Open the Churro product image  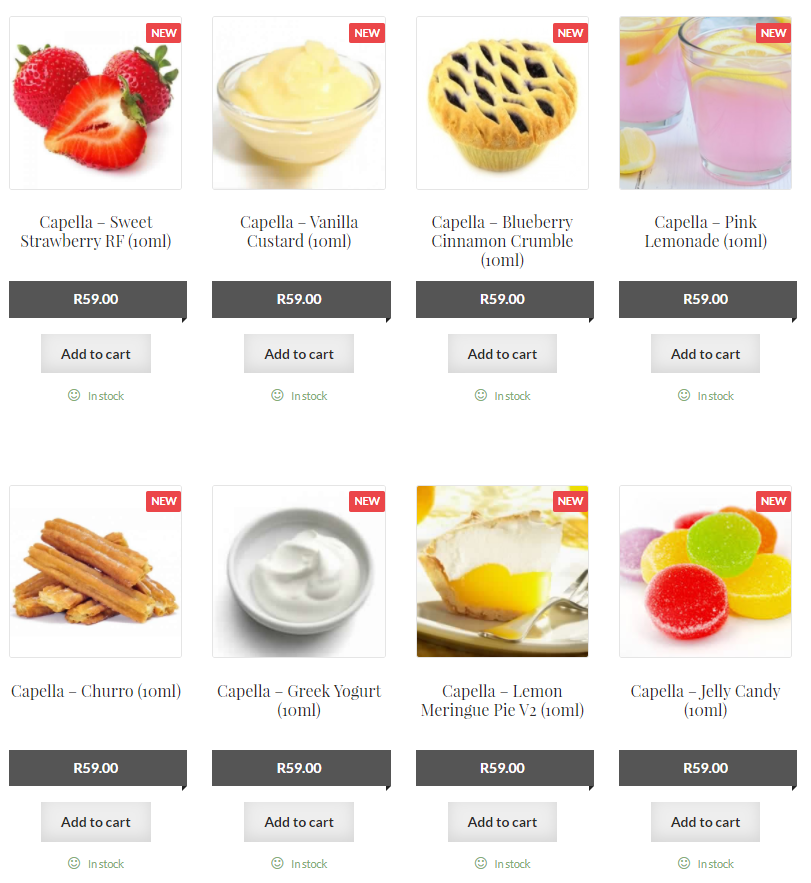96,571
